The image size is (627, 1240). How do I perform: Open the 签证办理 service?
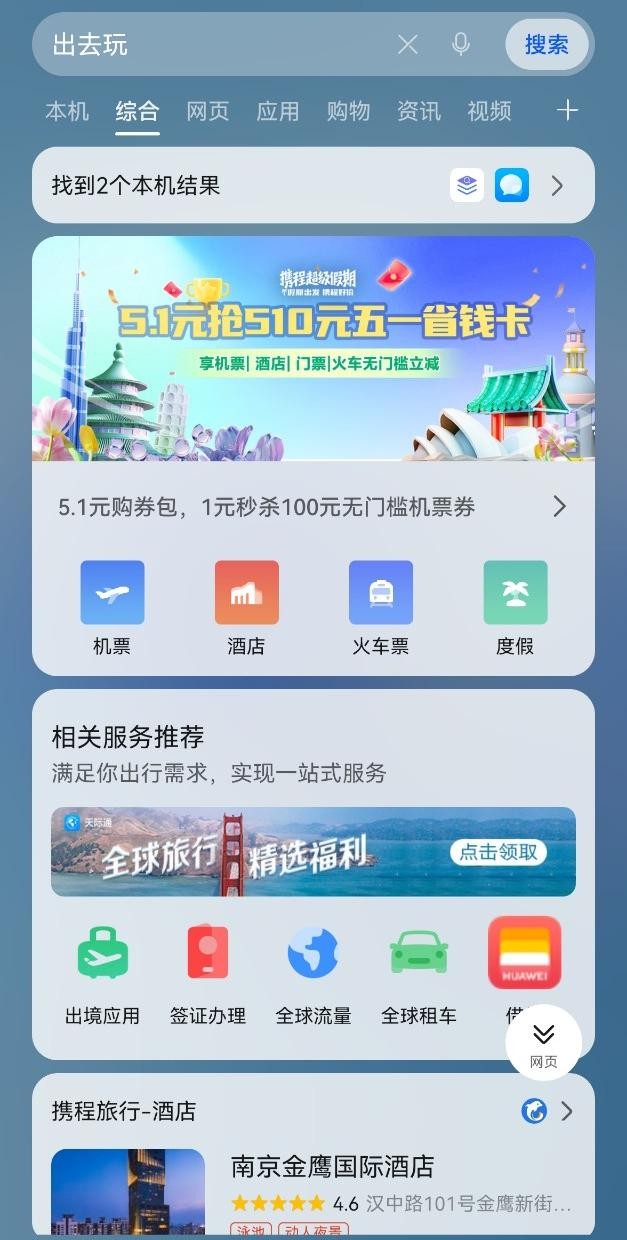208,973
